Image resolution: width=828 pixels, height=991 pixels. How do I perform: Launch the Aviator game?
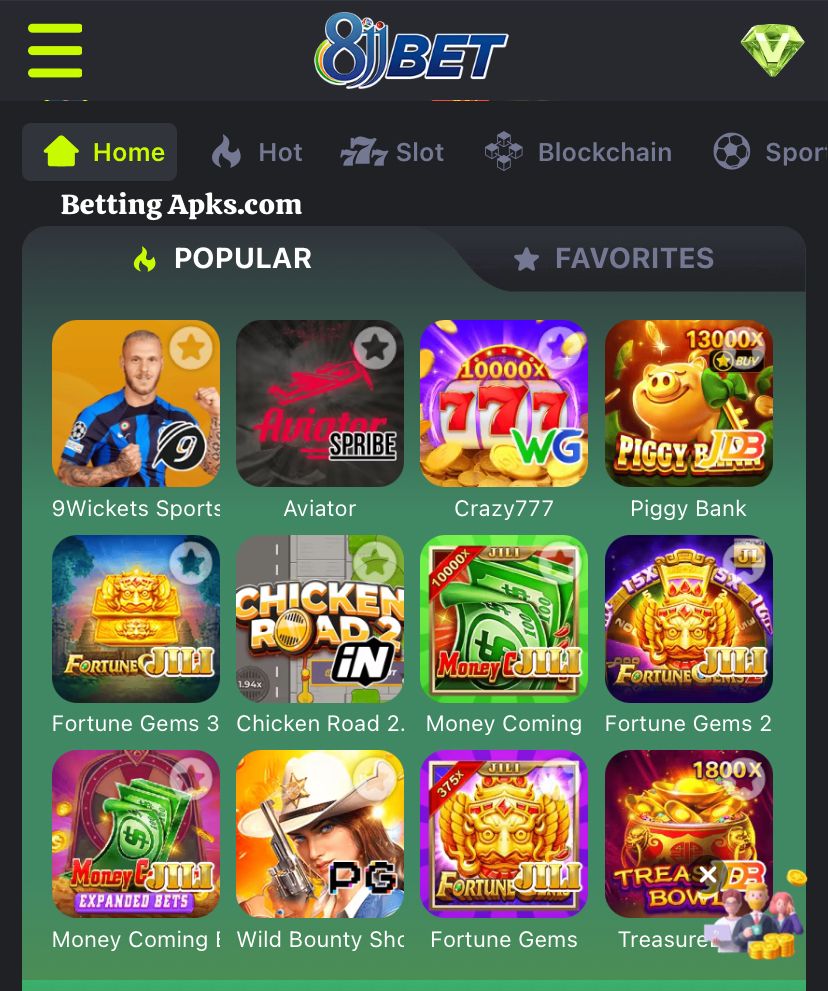320,403
